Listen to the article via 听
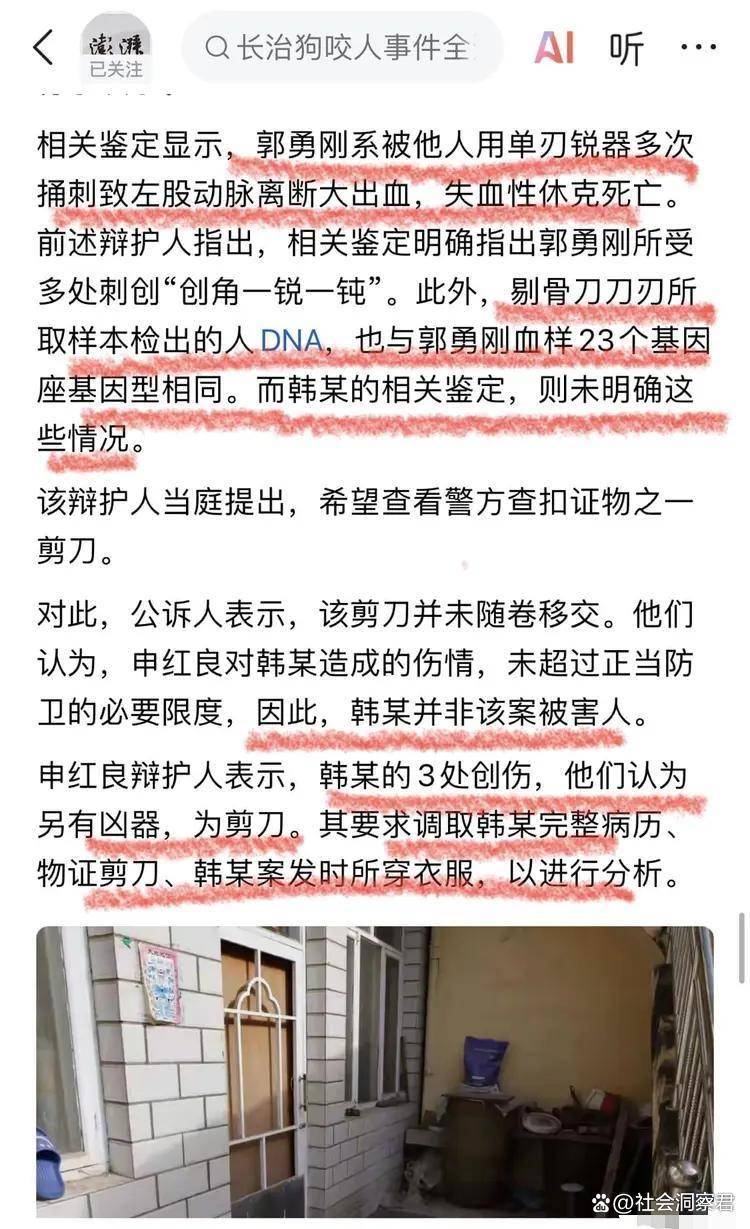750x1229 pixels. pos(628,48)
